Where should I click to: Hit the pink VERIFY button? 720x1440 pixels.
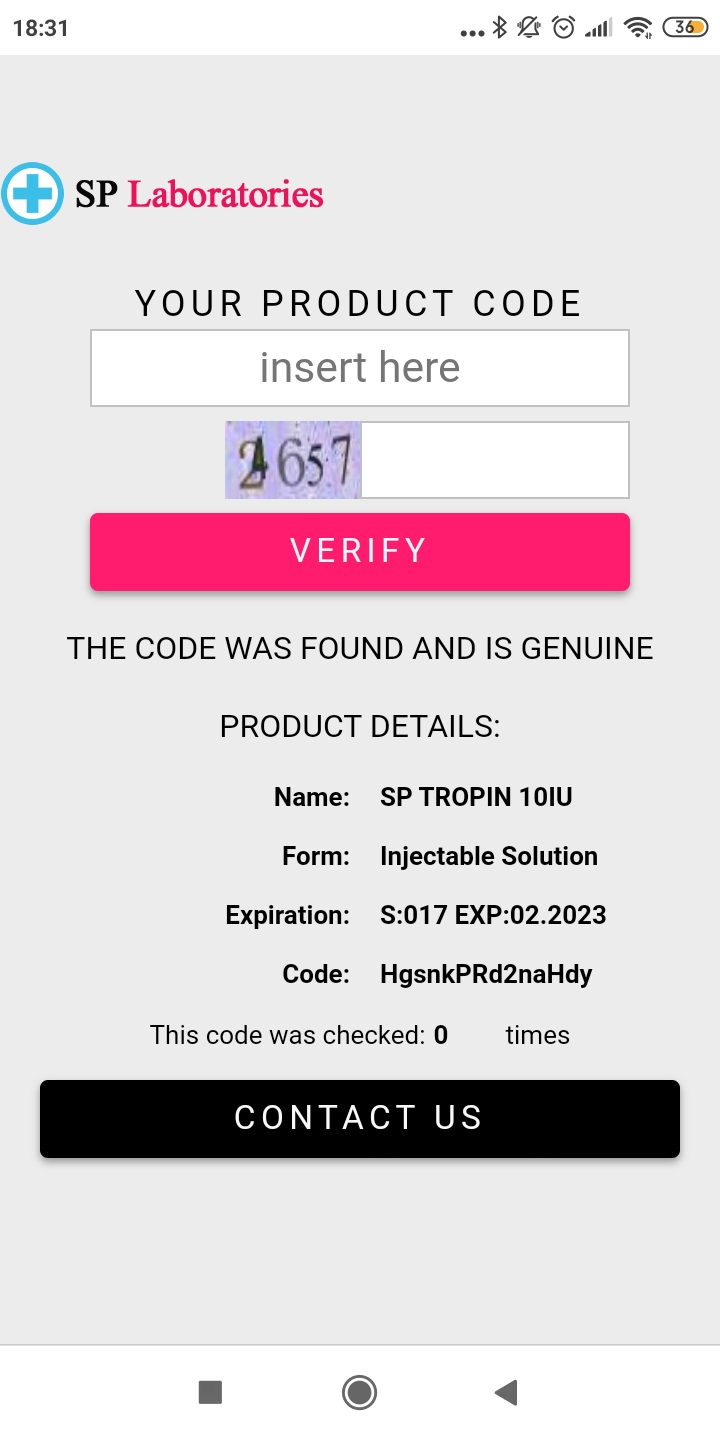(360, 551)
